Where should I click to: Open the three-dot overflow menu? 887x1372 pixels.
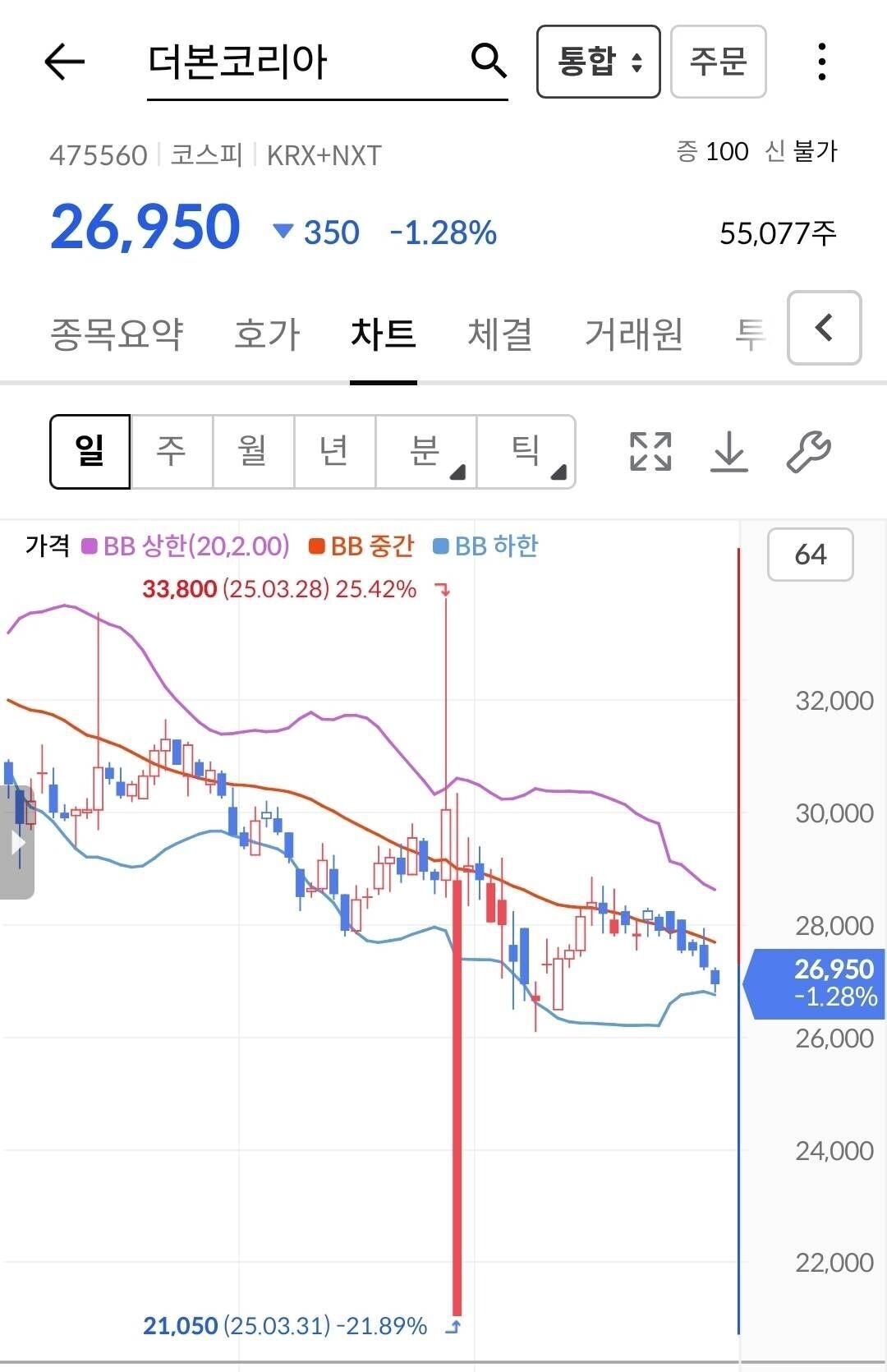click(x=820, y=62)
